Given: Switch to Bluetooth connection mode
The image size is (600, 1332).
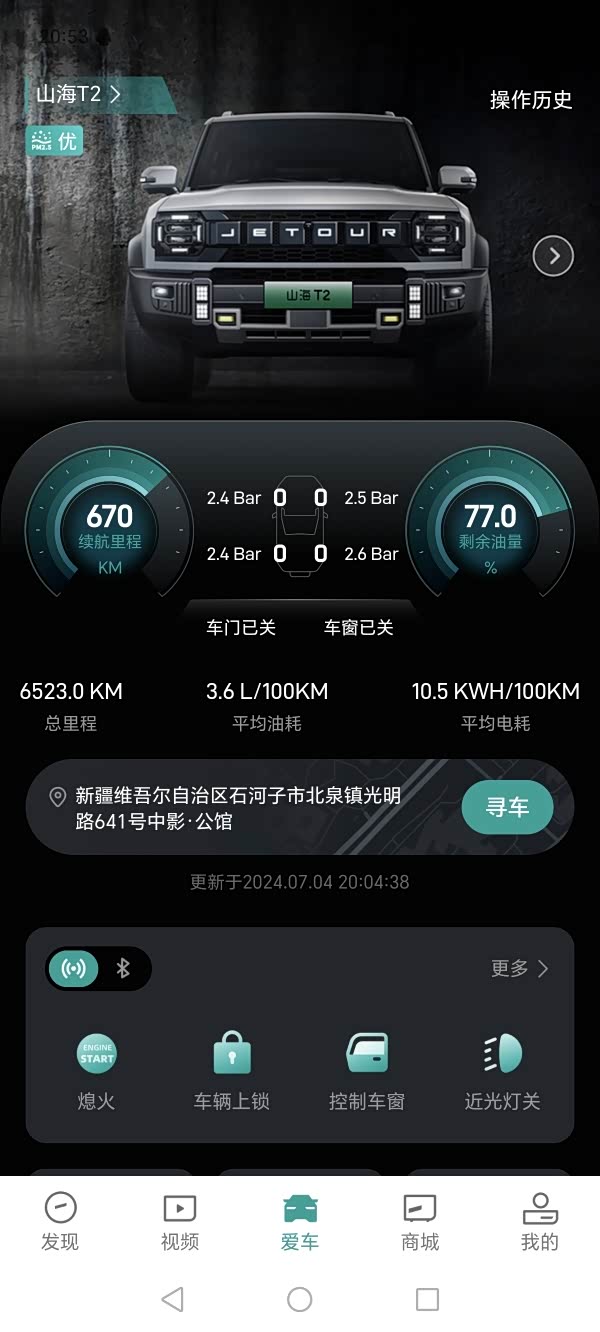Looking at the screenshot, I should point(124,968).
